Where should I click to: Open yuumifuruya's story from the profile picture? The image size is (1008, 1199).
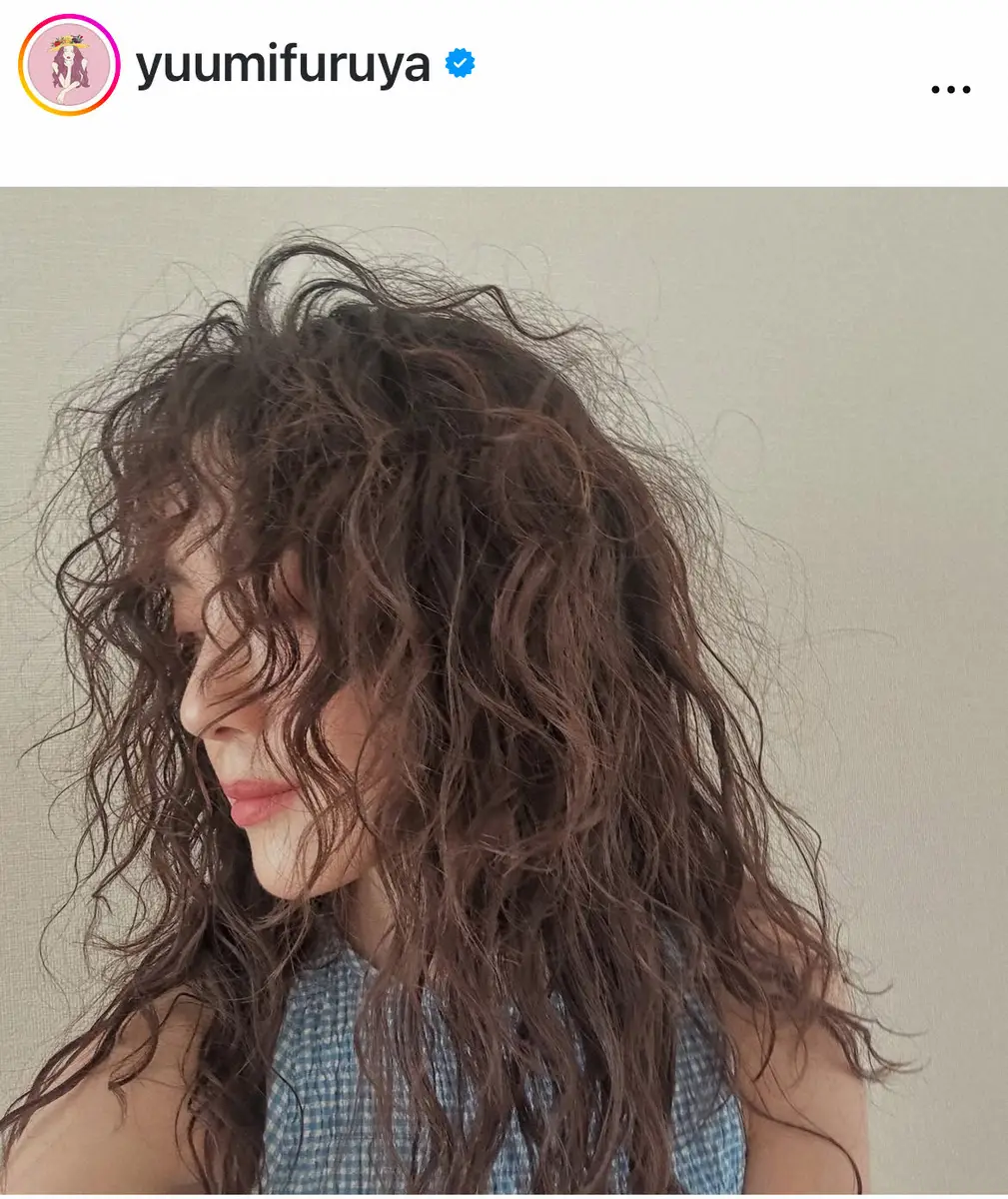(69, 66)
